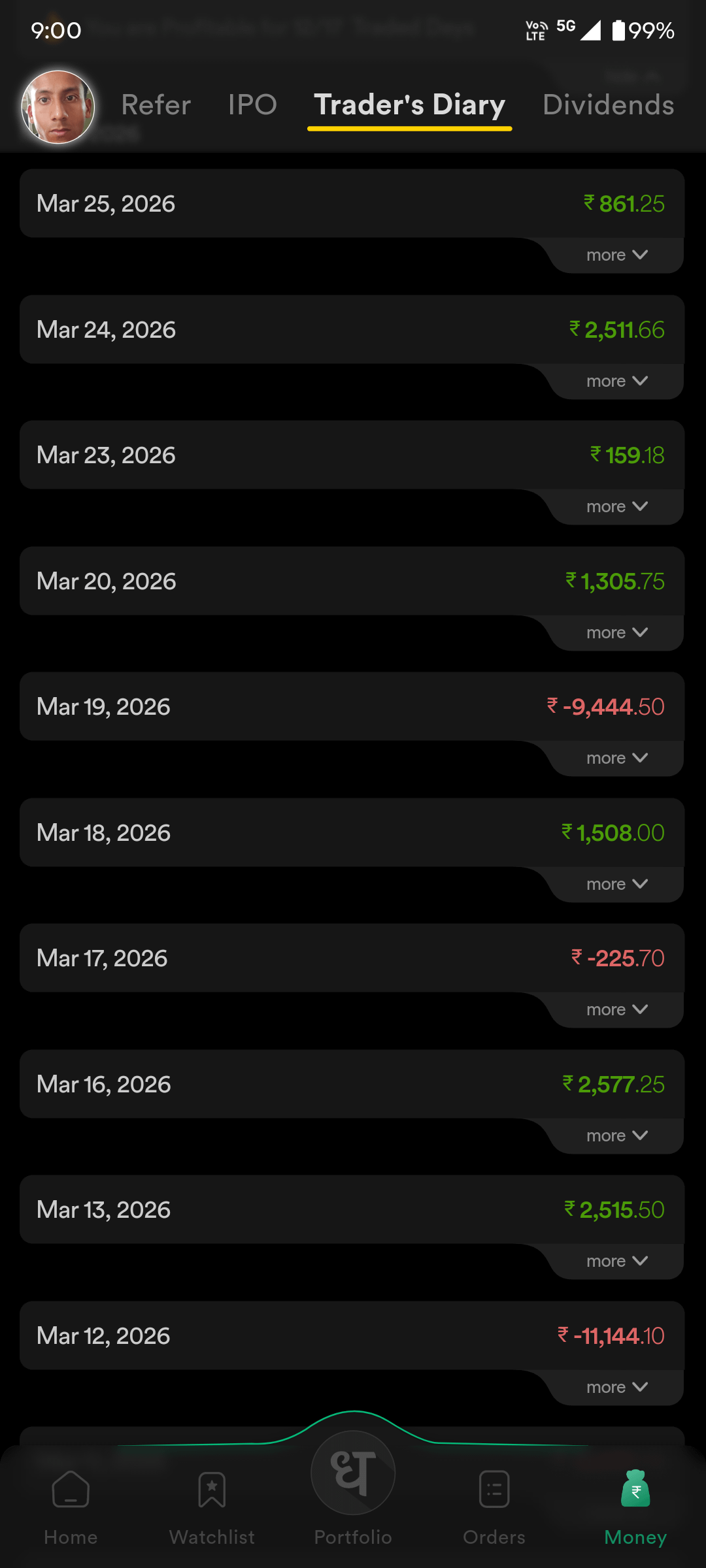Screen dimensions: 706x1568
Task: Expand more details for Mar 24, 2026
Action: point(616,381)
